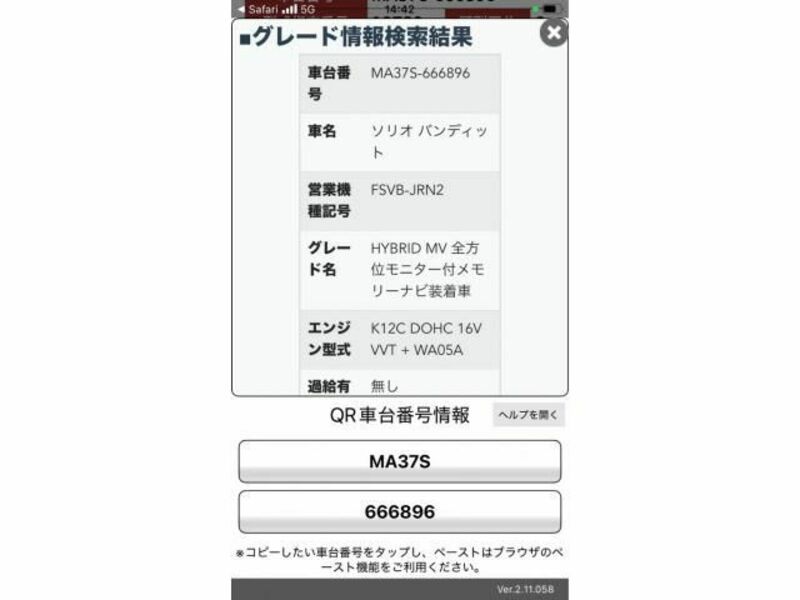Image resolution: width=800 pixels, height=600 pixels.
Task: Copy the MA37S chassis model number
Action: point(399,462)
